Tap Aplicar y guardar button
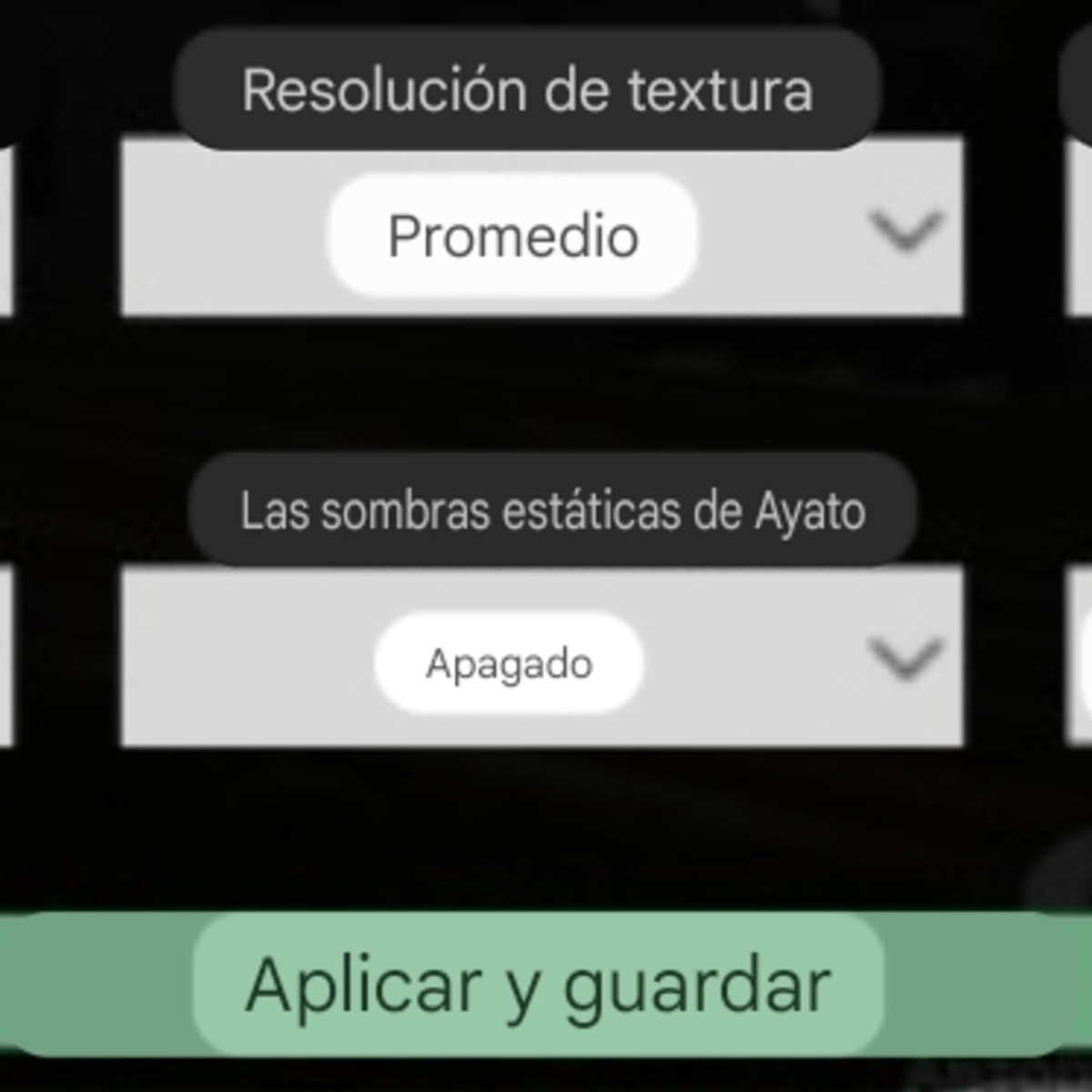The height and width of the screenshot is (1092, 1092). coord(539,986)
